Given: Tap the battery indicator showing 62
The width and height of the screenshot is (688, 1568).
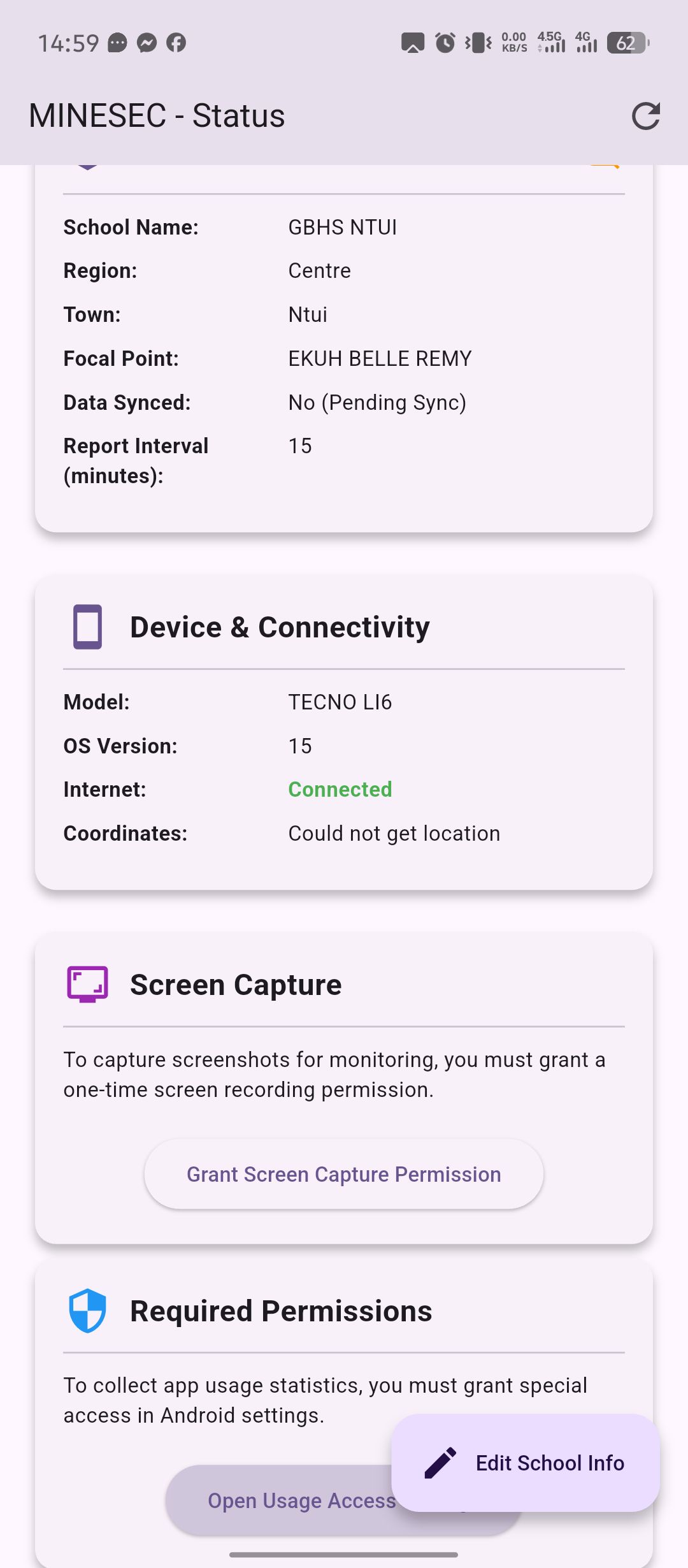Looking at the screenshot, I should (626, 42).
